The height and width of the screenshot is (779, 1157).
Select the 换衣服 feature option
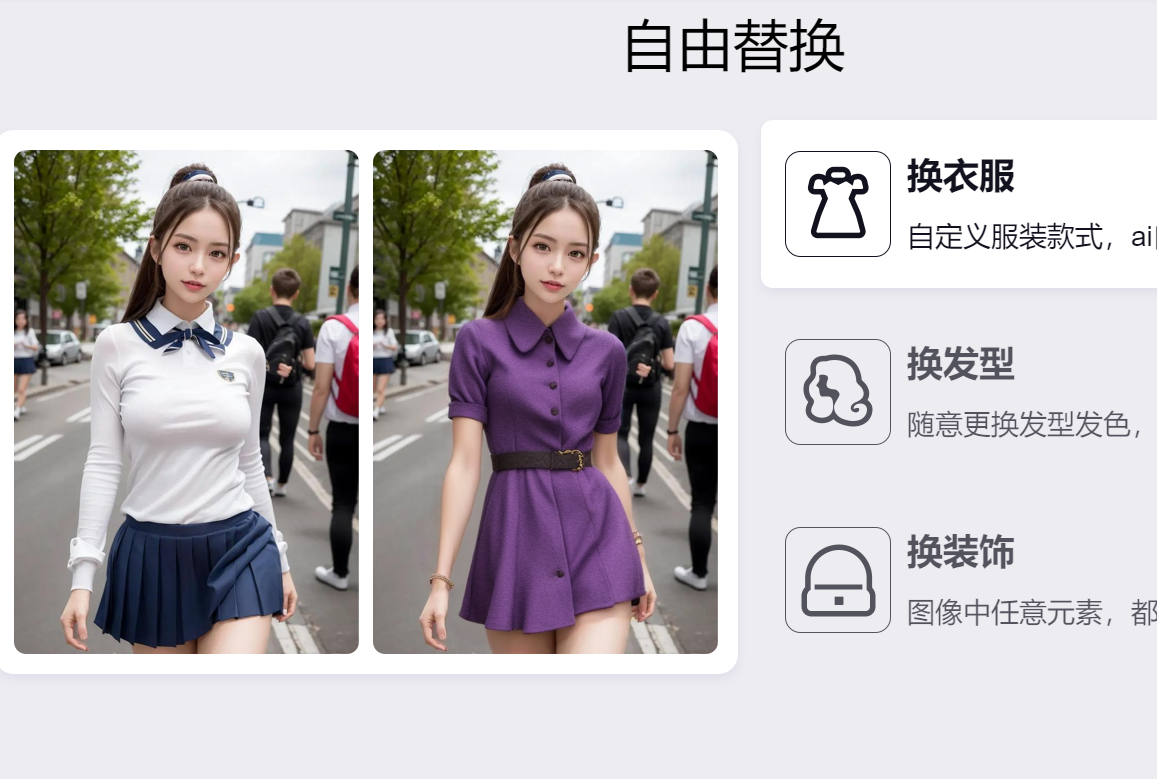(958, 204)
